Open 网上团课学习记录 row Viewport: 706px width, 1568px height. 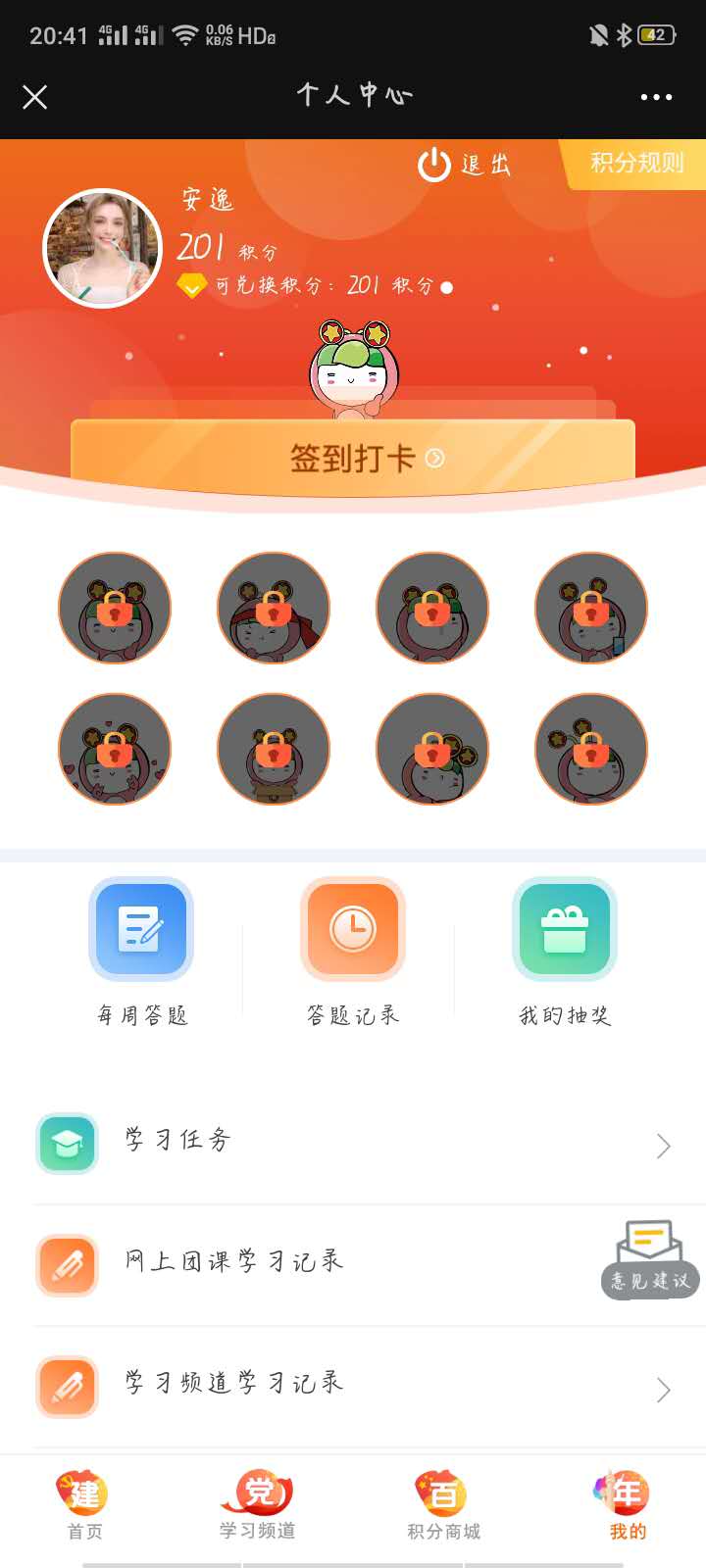click(x=353, y=1265)
